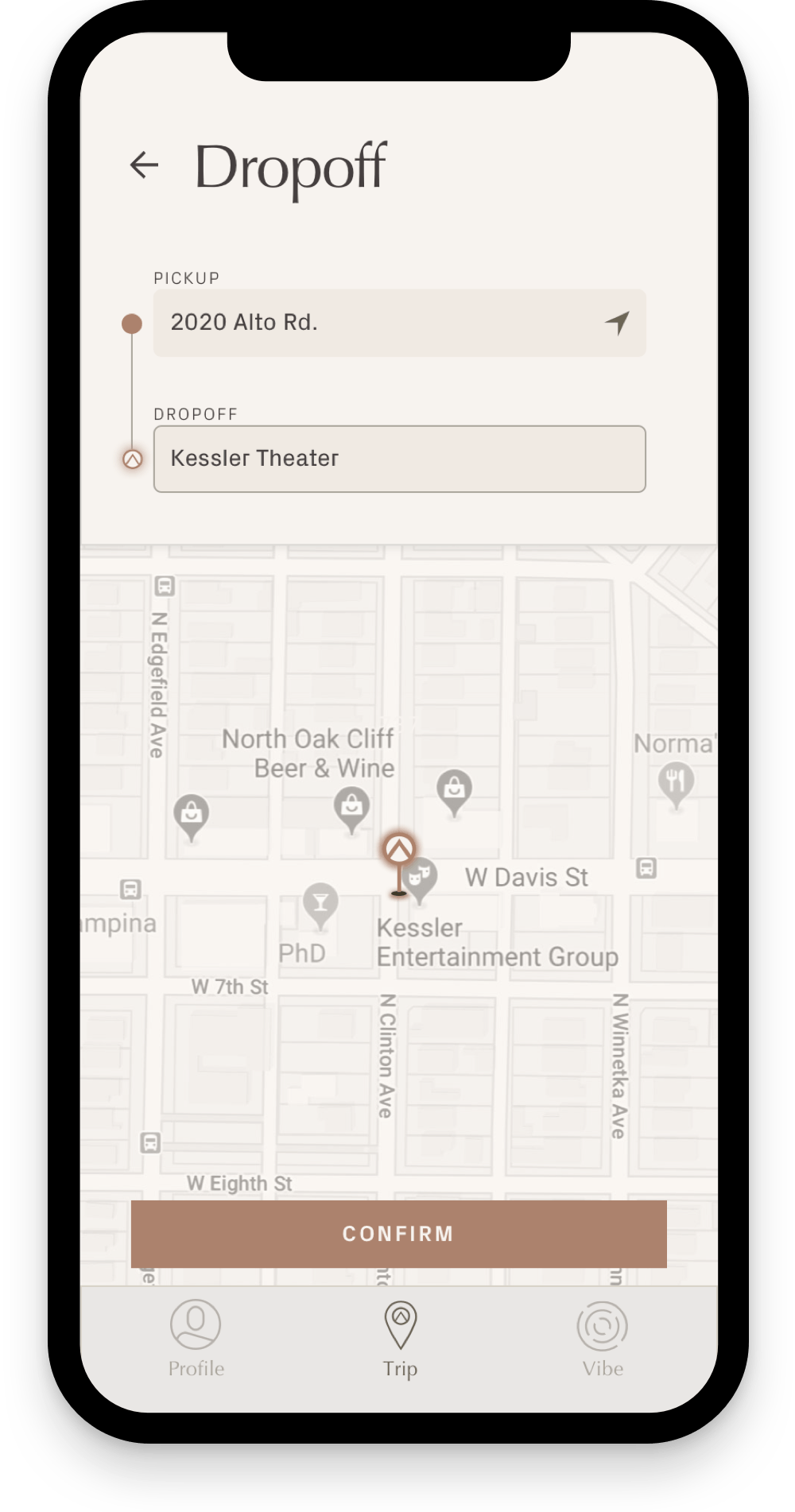Image resolution: width=795 pixels, height=1512 pixels.
Task: Edit the dropoff field showing Kessler Theater
Action: 399,459
